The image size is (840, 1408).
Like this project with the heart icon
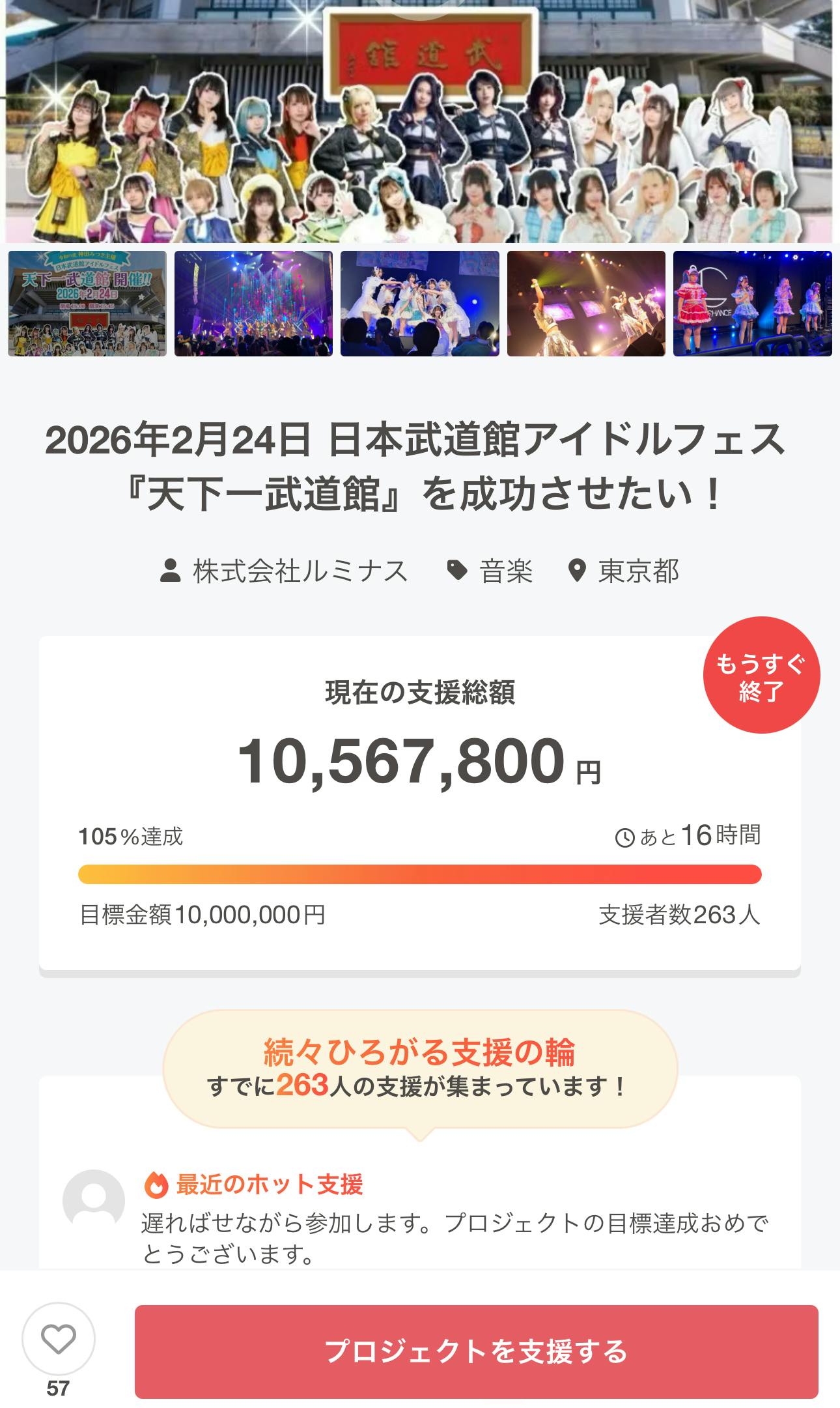(59, 1340)
